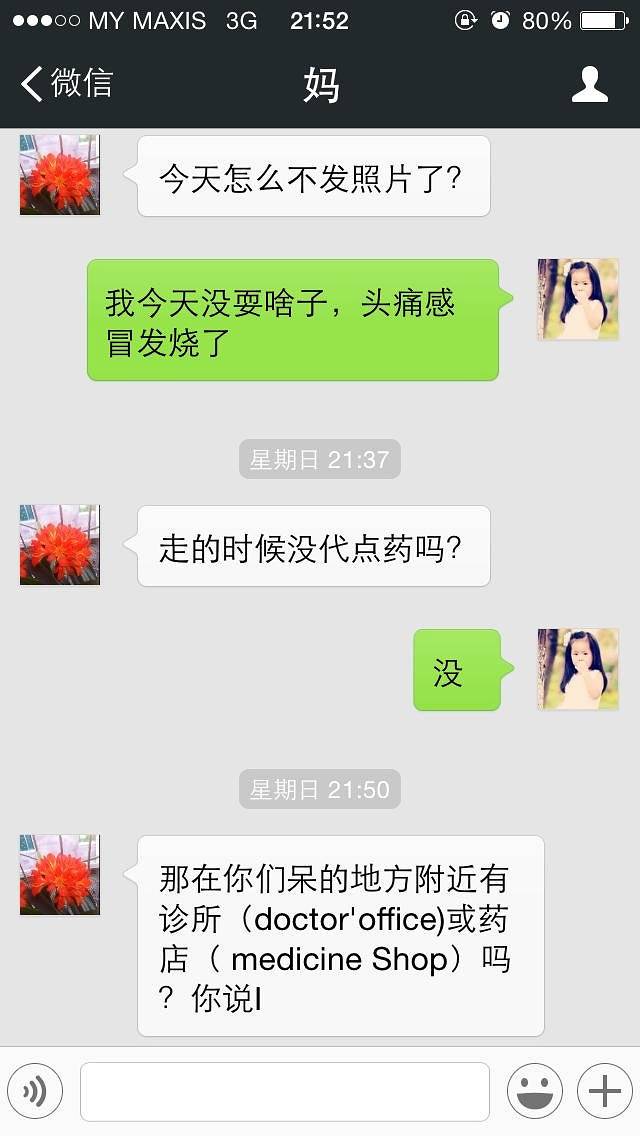Open the plus attachments menu
This screenshot has width=640, height=1136.
[604, 1091]
